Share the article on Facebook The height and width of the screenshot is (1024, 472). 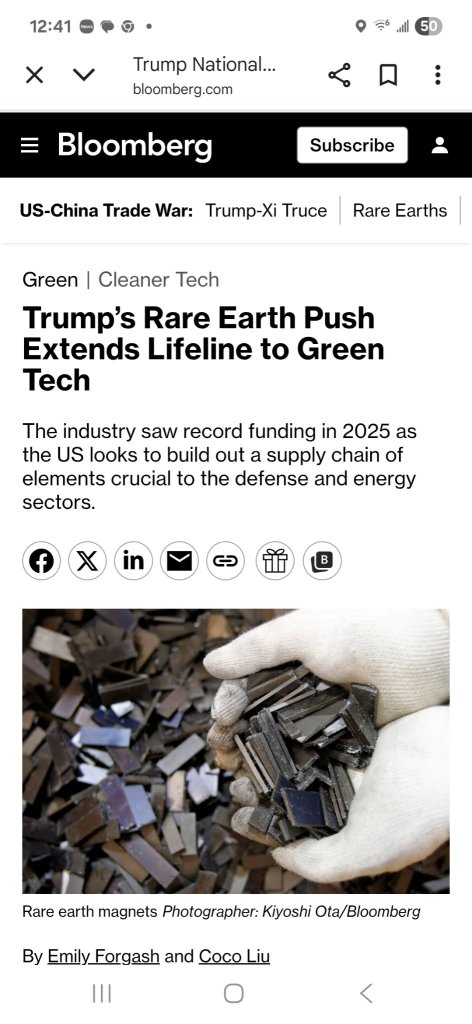[x=41, y=561]
